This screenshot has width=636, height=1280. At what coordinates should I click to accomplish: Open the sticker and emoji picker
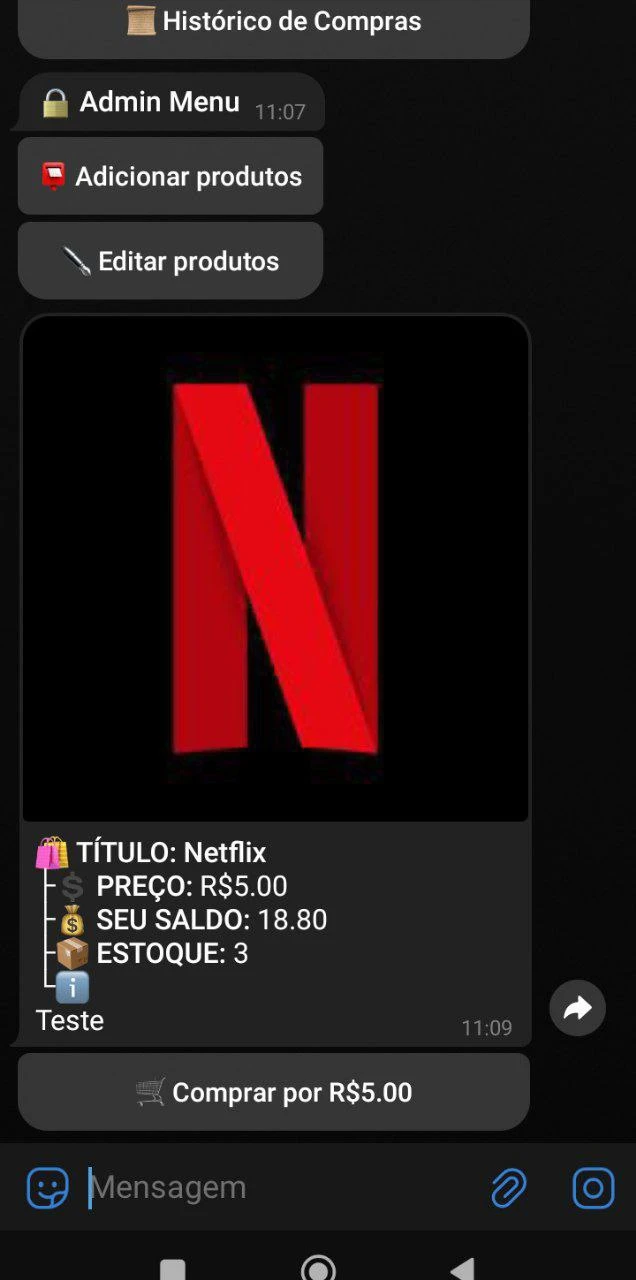(x=47, y=1187)
